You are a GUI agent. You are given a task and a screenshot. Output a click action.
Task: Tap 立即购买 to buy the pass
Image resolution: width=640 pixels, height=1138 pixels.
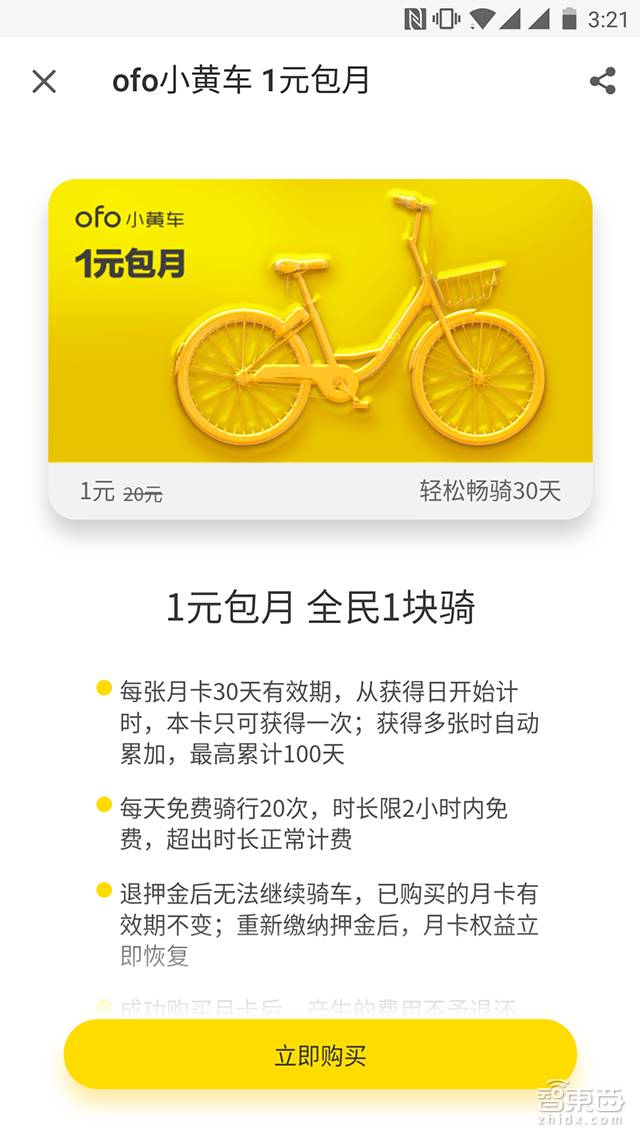click(x=320, y=1055)
